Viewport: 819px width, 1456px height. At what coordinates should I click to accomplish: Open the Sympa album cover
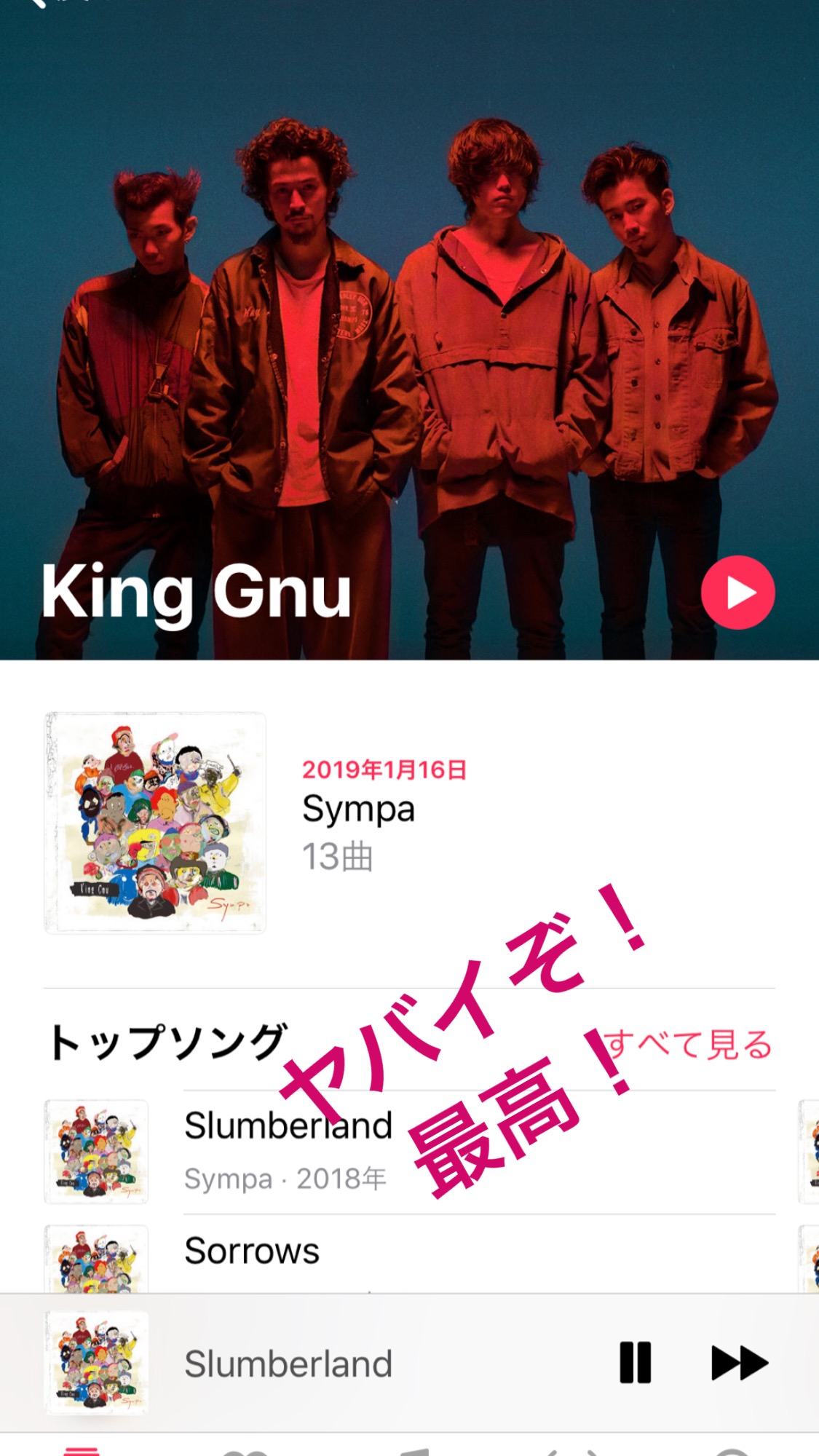(x=155, y=823)
